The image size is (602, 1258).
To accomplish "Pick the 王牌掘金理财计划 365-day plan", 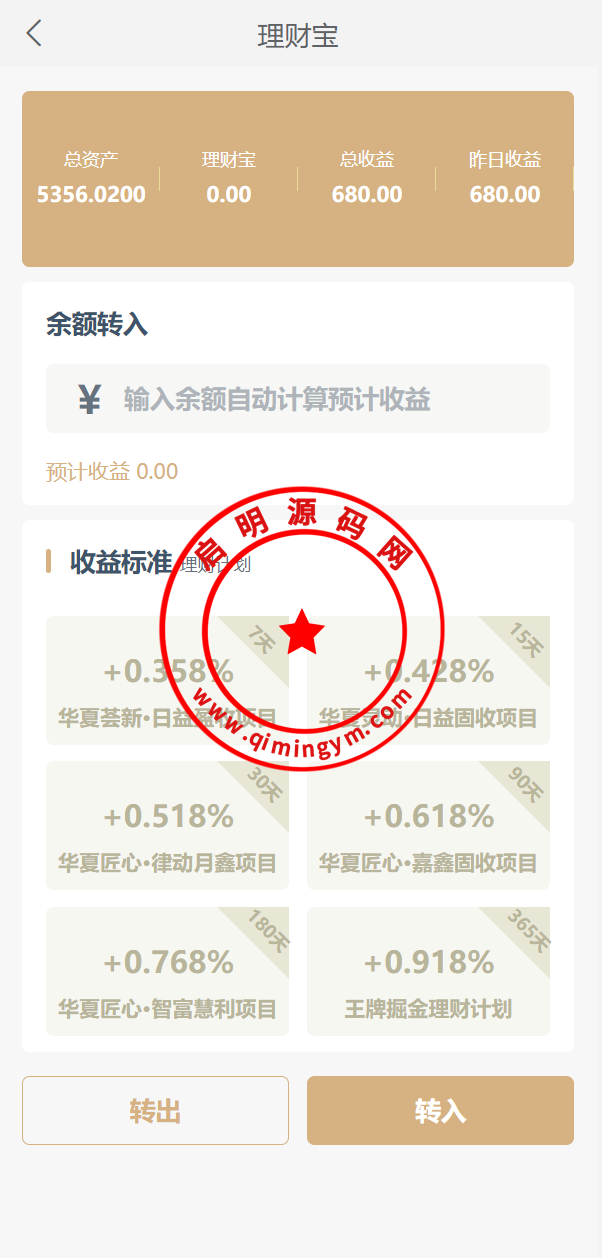I will click(428, 971).
